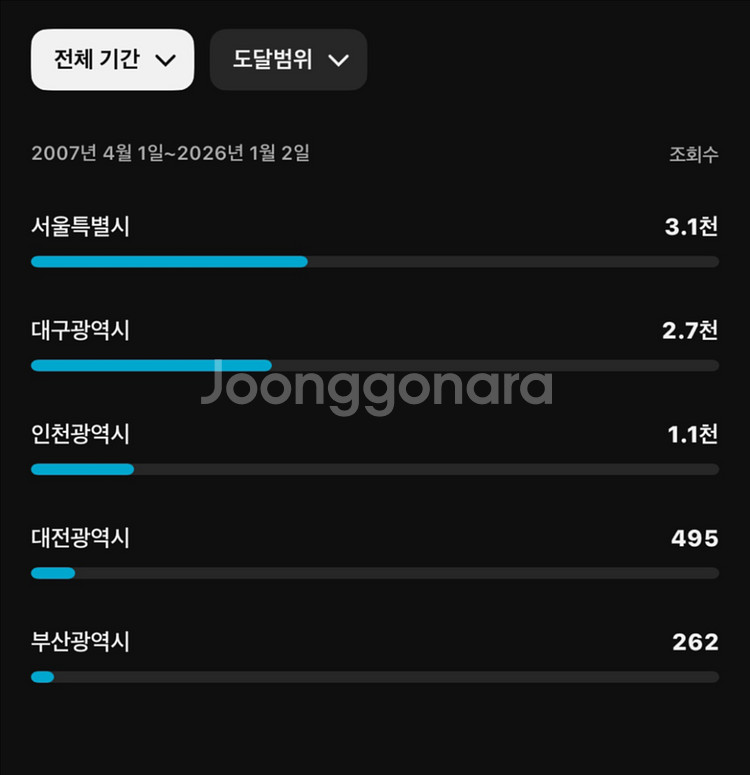Image resolution: width=750 pixels, height=775 pixels.
Task: Click the Joonggonara watermark text
Action: [x=375, y=385]
